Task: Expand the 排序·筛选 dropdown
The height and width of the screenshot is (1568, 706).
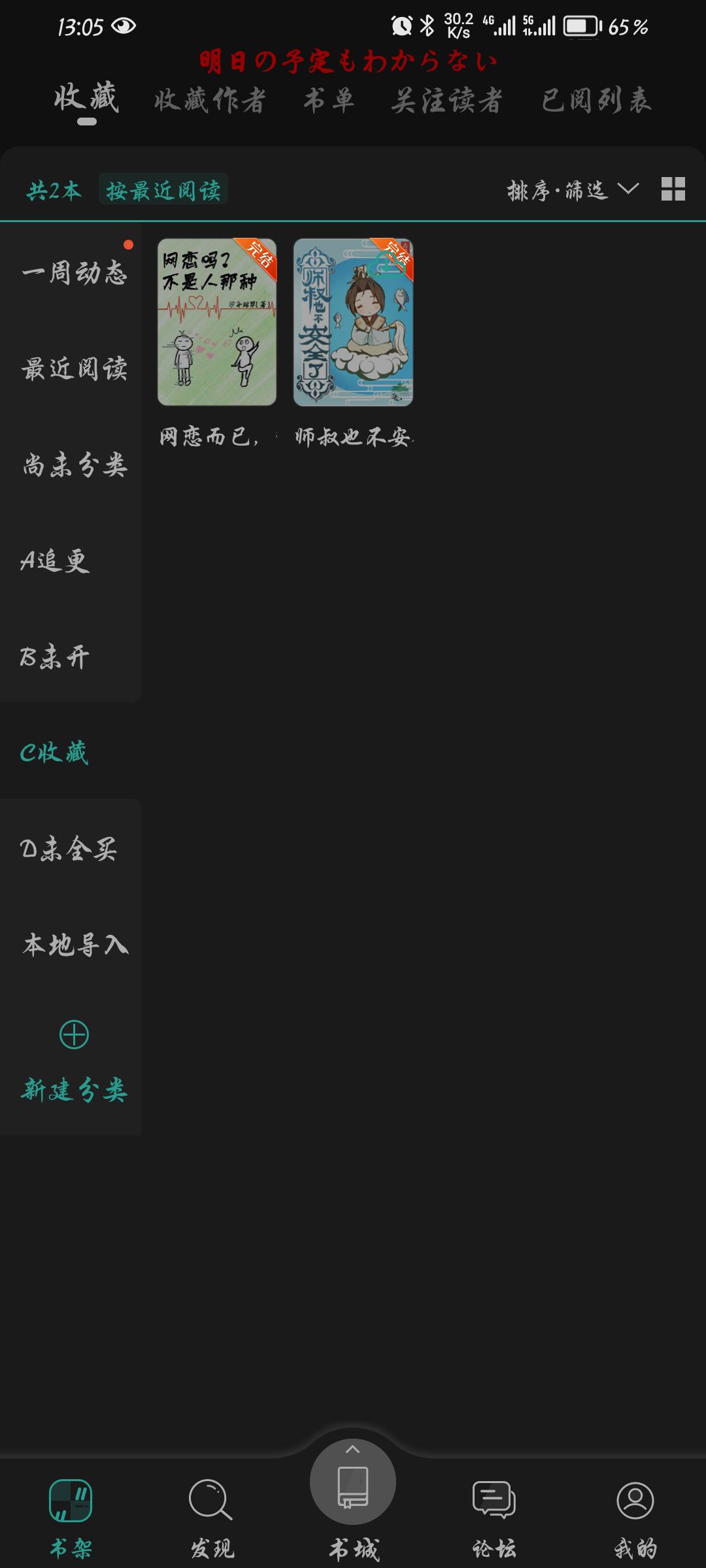Action: pos(573,190)
